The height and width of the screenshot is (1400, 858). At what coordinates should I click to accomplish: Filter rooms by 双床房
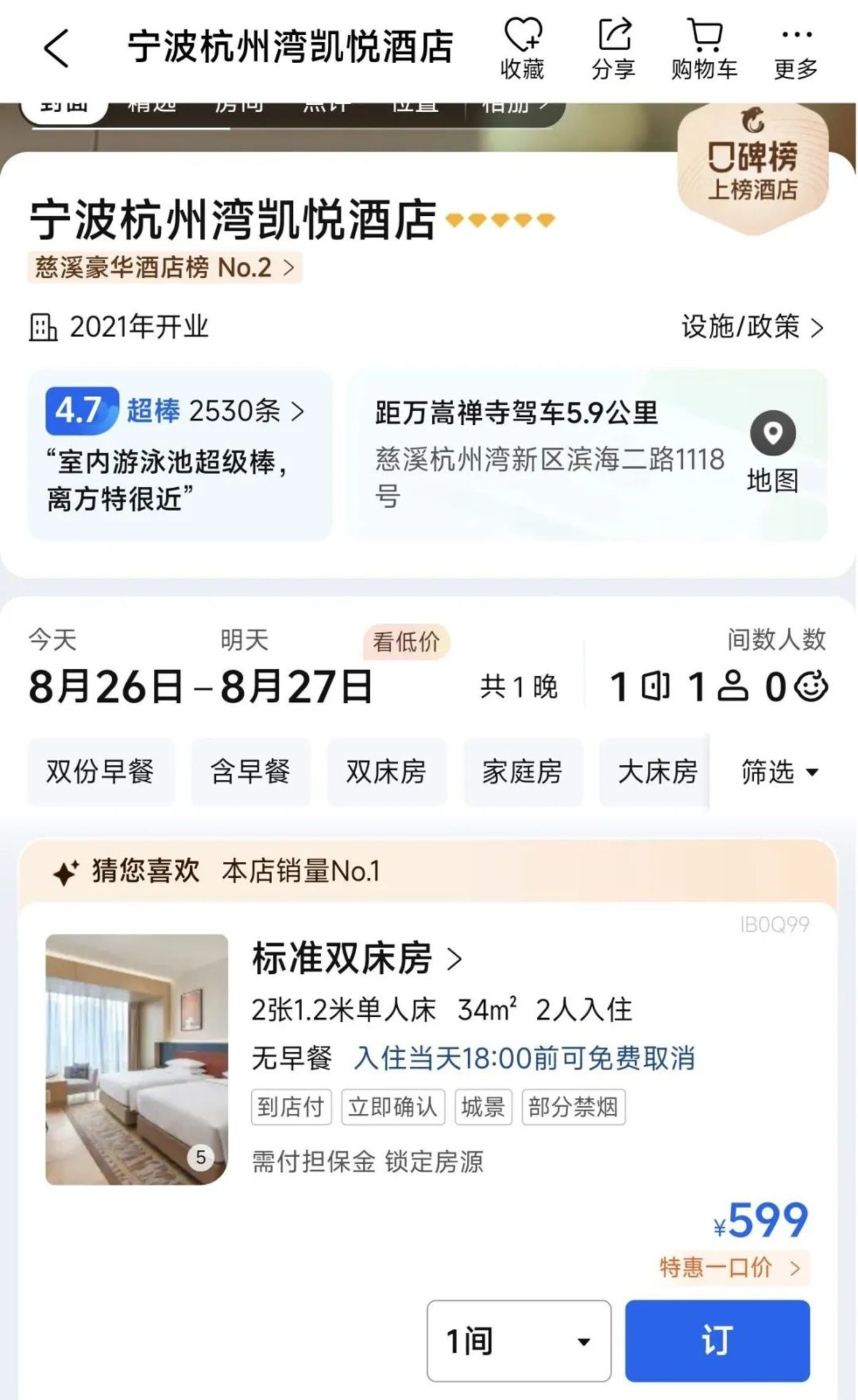coord(387,772)
